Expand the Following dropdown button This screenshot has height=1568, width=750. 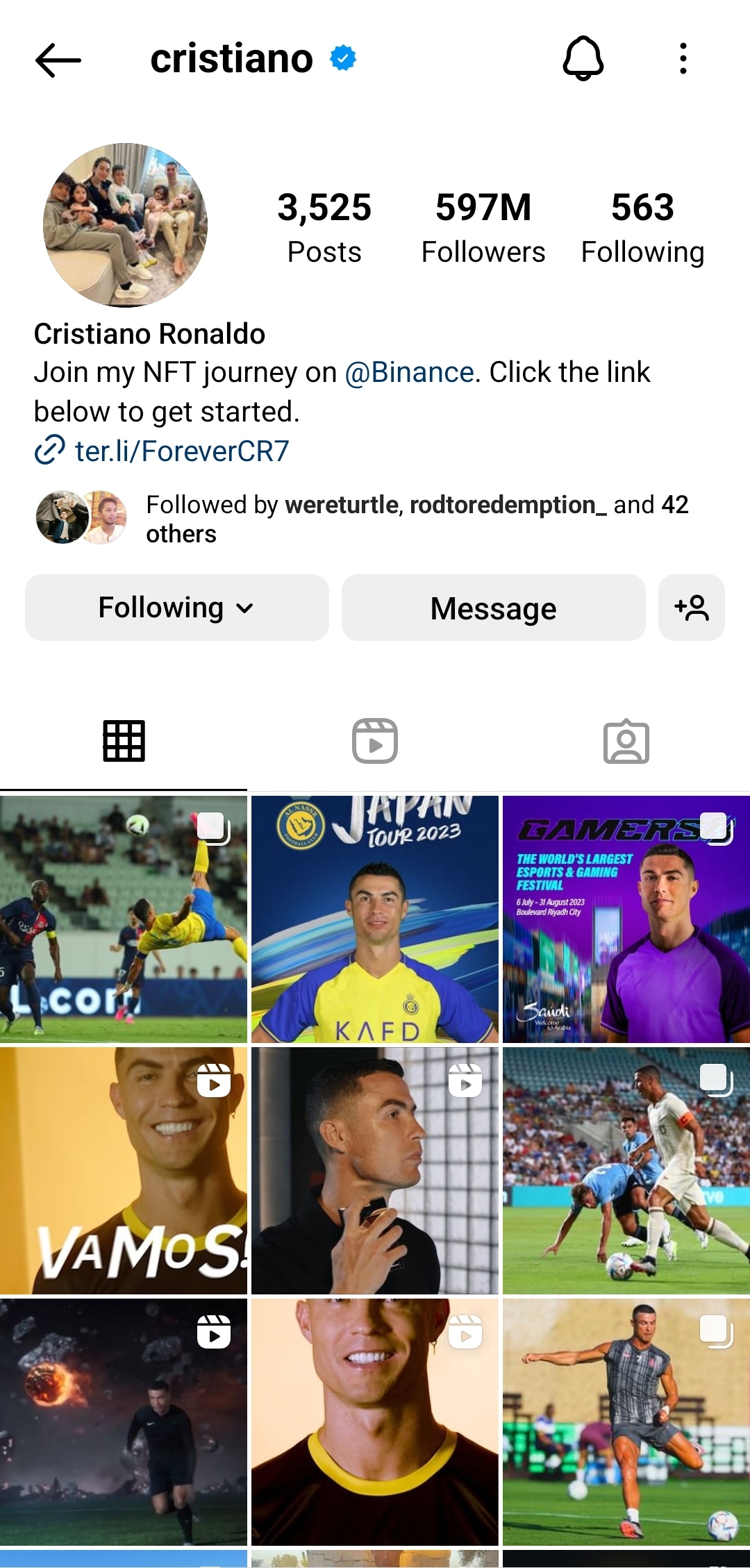point(176,608)
